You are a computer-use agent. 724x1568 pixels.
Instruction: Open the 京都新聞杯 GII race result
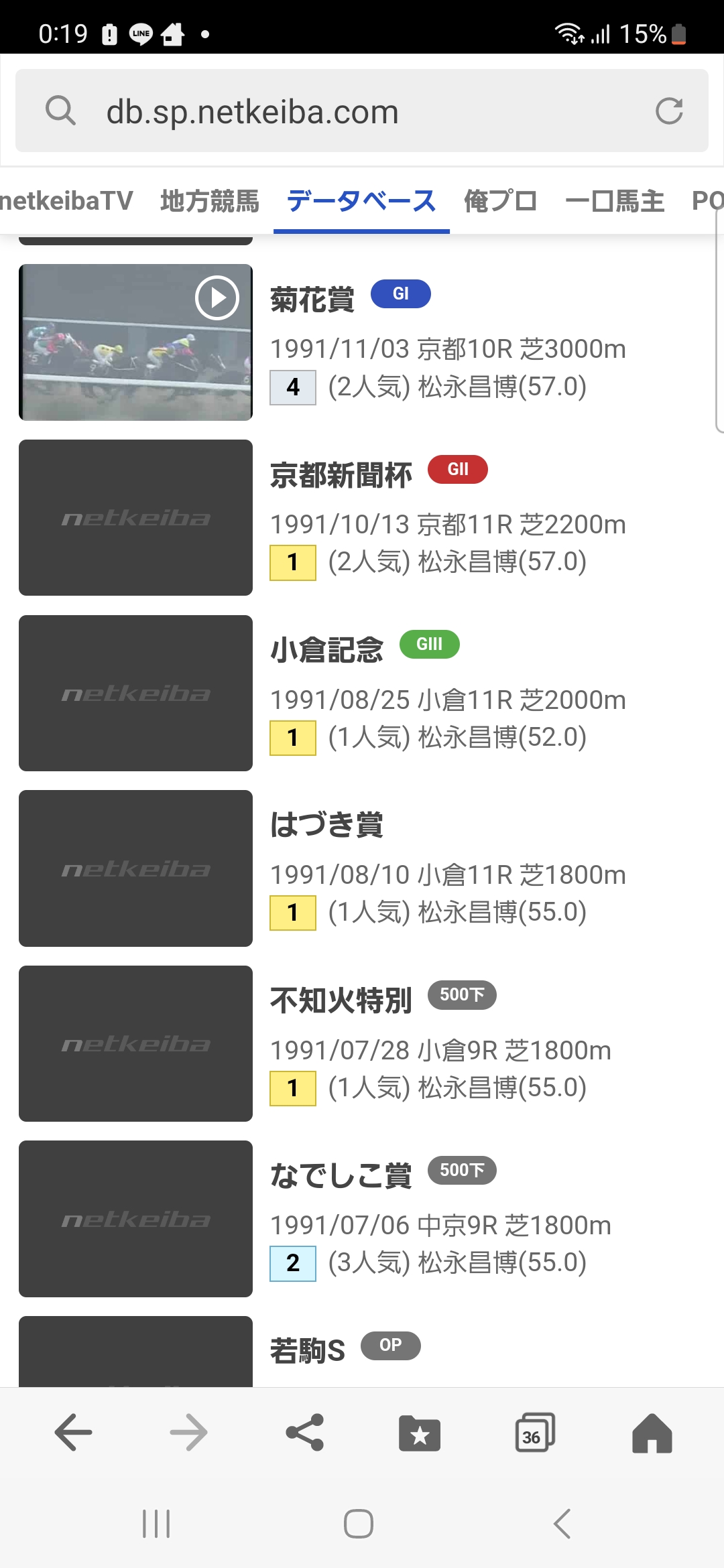[x=362, y=517]
